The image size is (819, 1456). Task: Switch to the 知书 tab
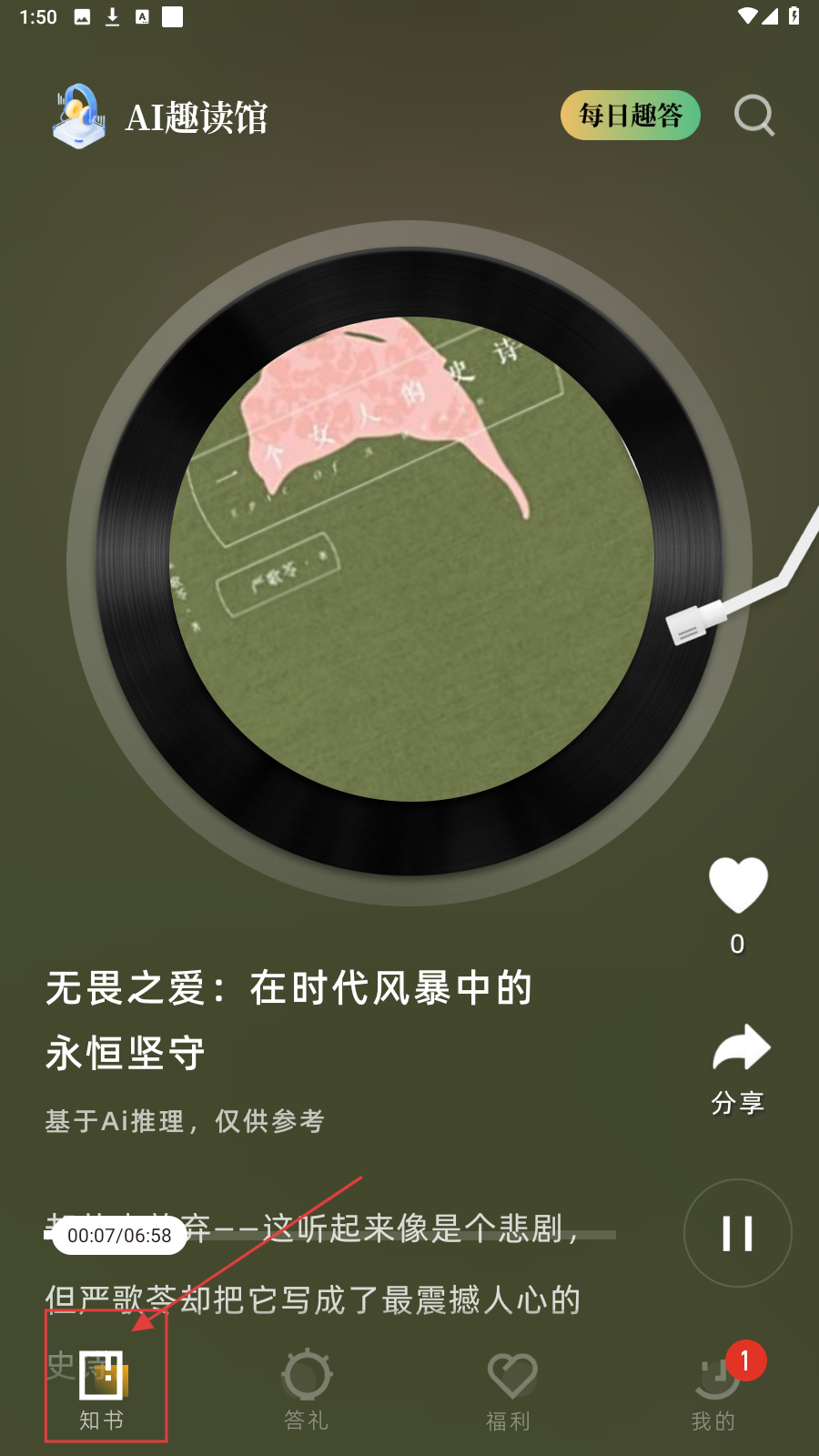pyautogui.click(x=103, y=1389)
